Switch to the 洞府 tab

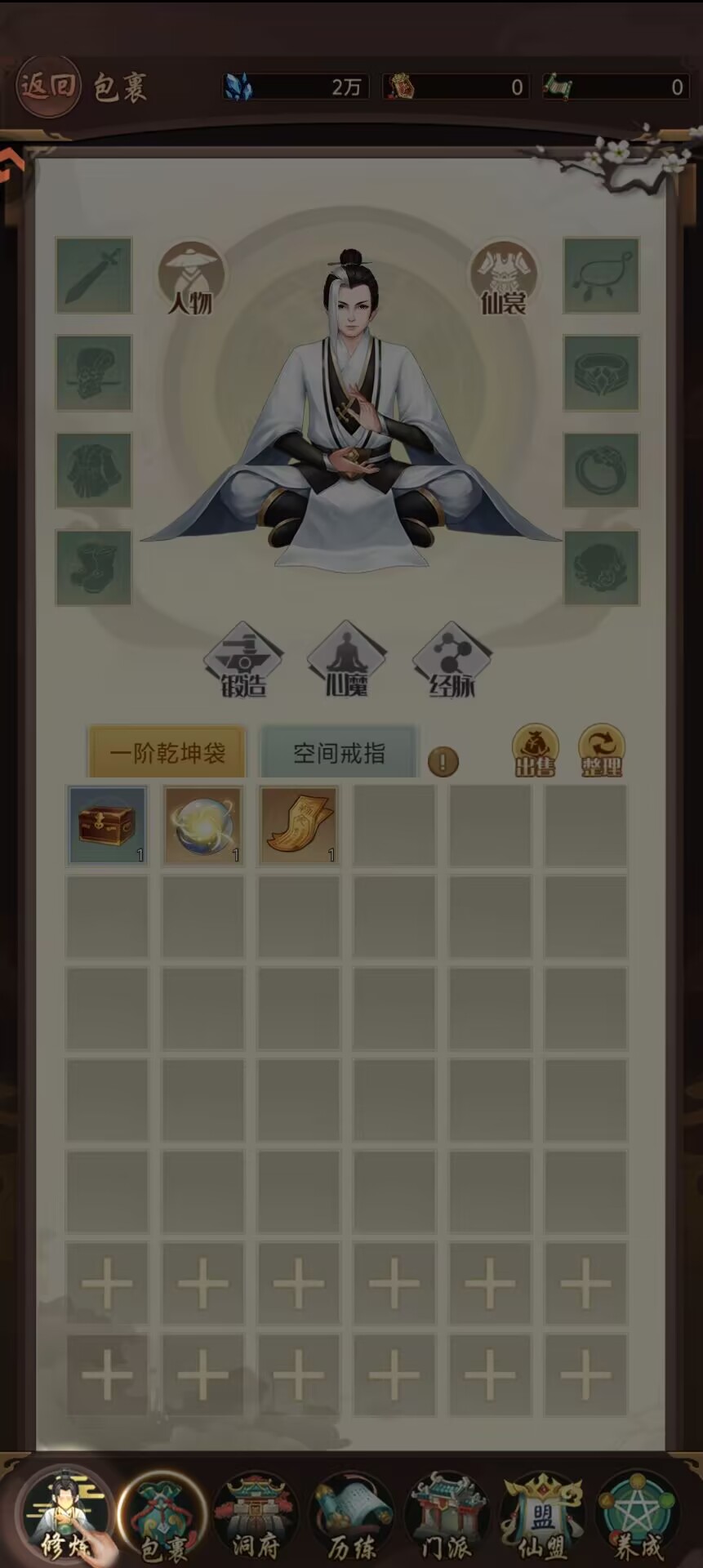tap(256, 1517)
